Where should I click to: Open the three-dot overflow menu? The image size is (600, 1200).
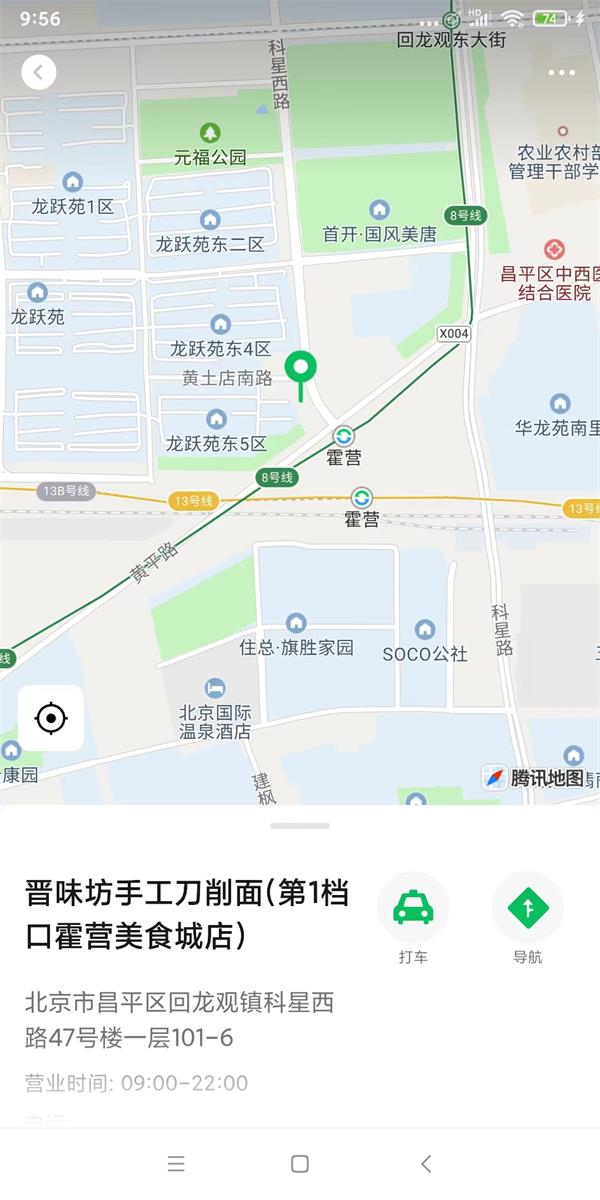click(x=561, y=72)
